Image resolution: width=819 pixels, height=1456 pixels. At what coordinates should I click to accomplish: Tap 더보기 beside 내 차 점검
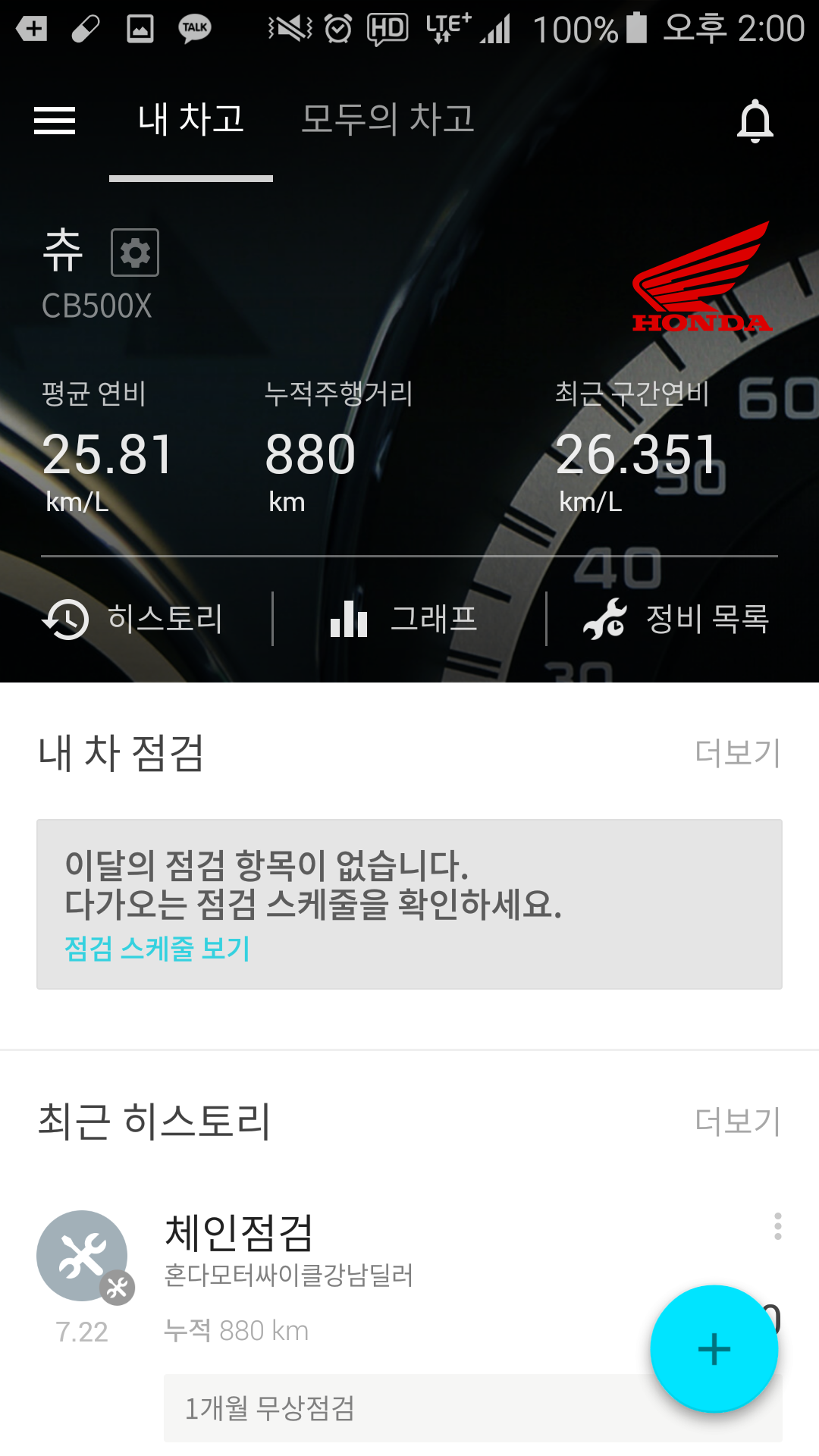(x=737, y=753)
